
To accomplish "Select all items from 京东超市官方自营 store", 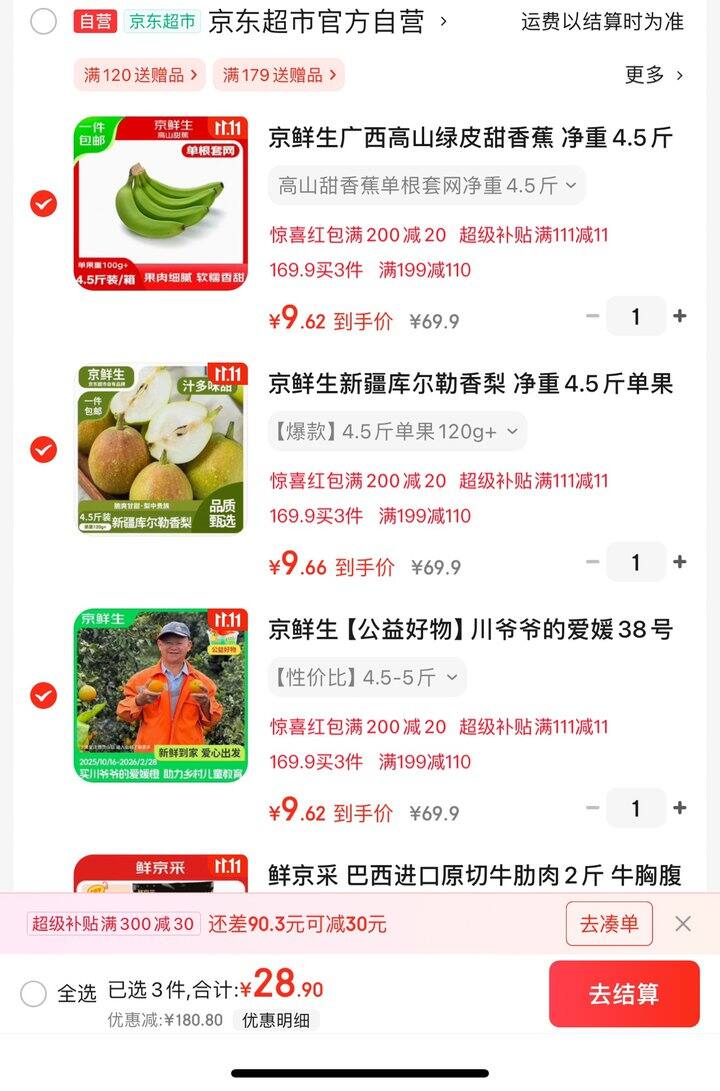I will [x=43, y=21].
